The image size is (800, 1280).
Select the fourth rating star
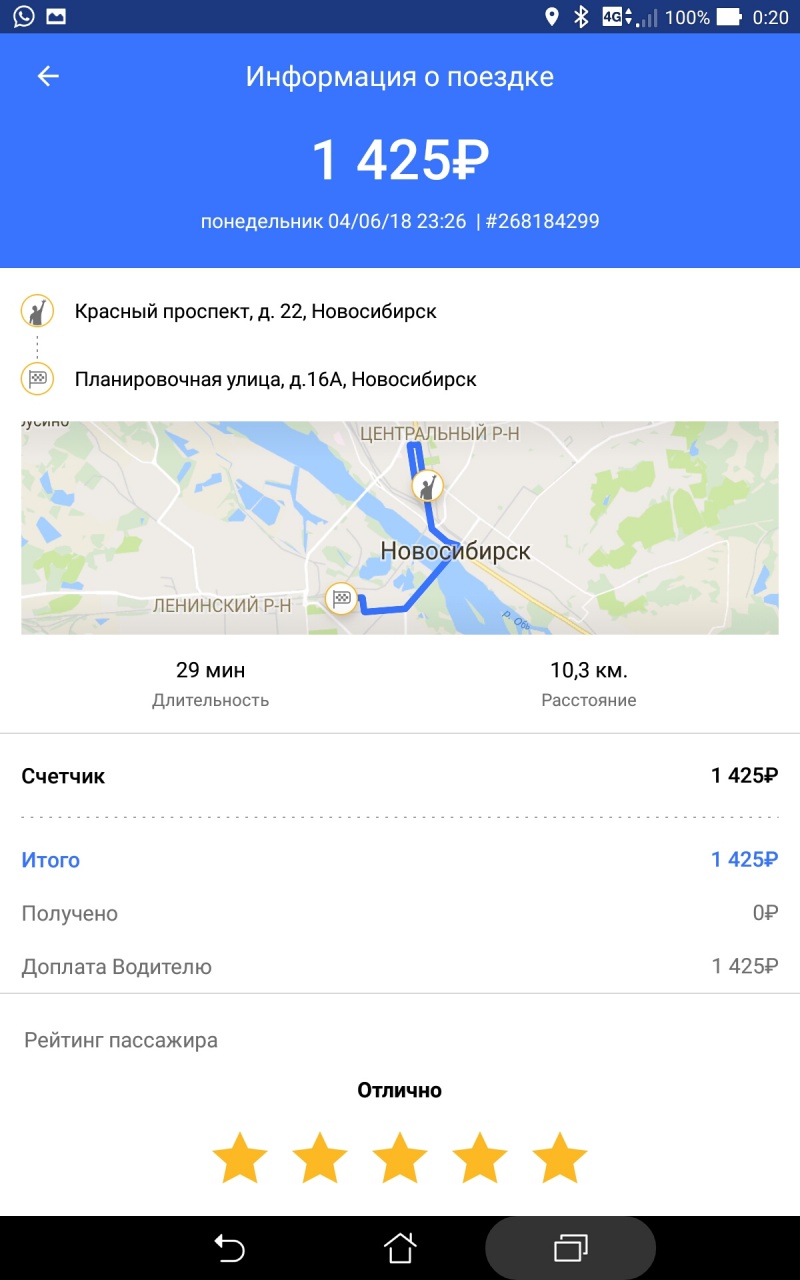click(480, 1158)
